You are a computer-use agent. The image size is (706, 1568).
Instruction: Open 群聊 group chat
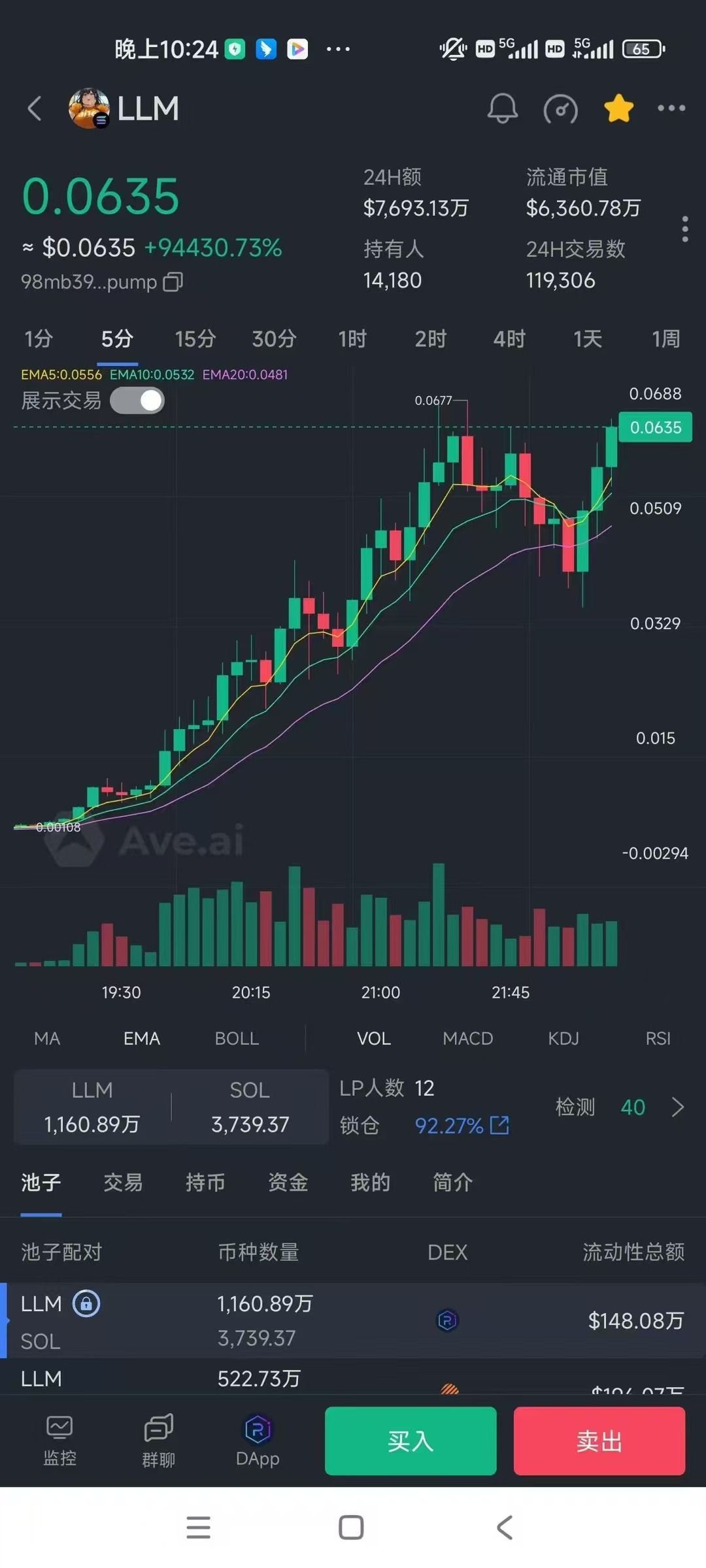pos(158,1440)
